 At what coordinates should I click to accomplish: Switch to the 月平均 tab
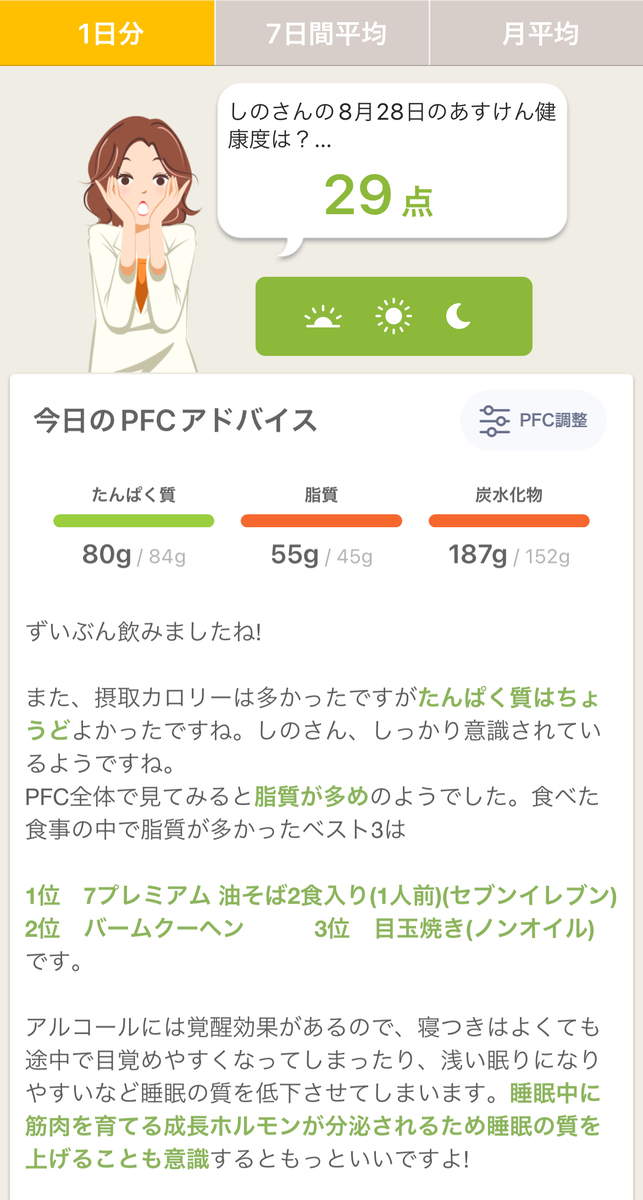tap(537, 33)
